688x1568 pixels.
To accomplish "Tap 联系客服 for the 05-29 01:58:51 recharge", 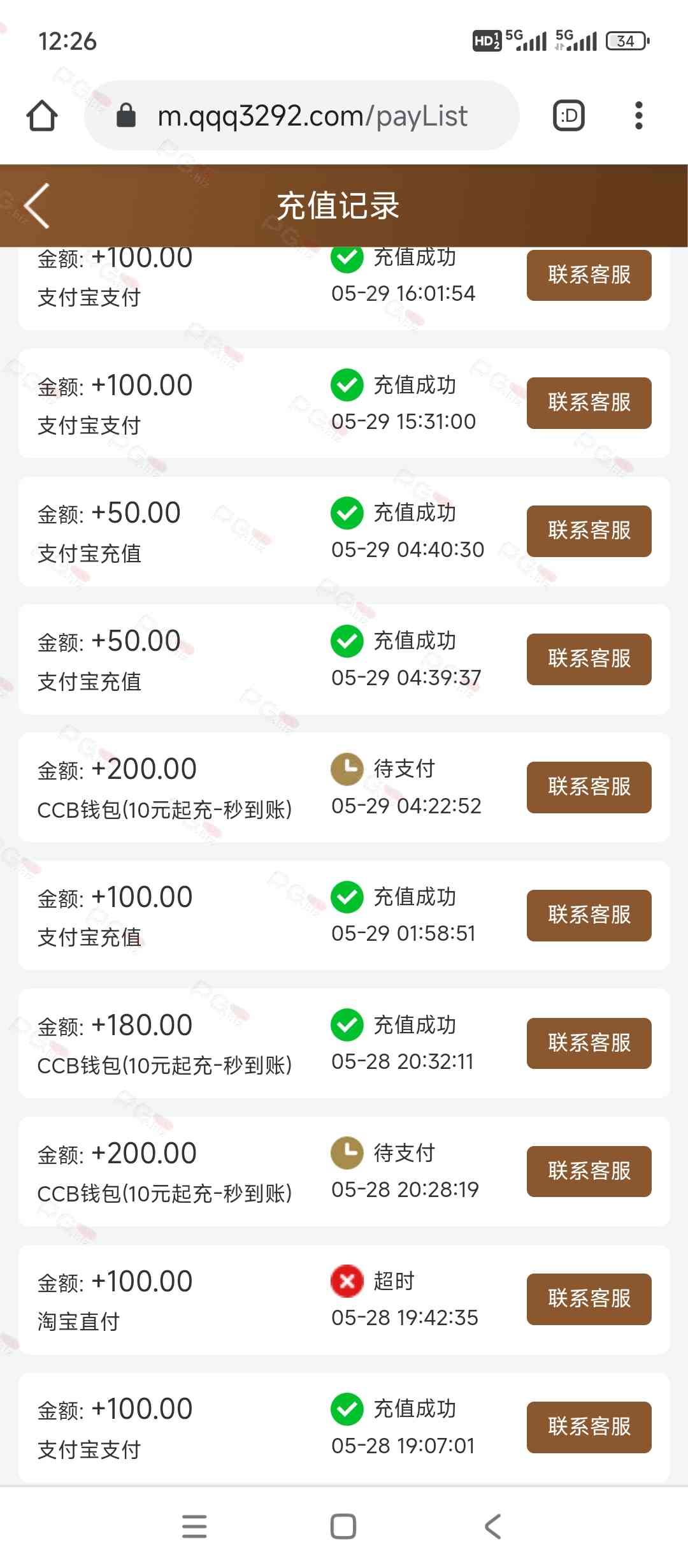I will click(x=589, y=915).
